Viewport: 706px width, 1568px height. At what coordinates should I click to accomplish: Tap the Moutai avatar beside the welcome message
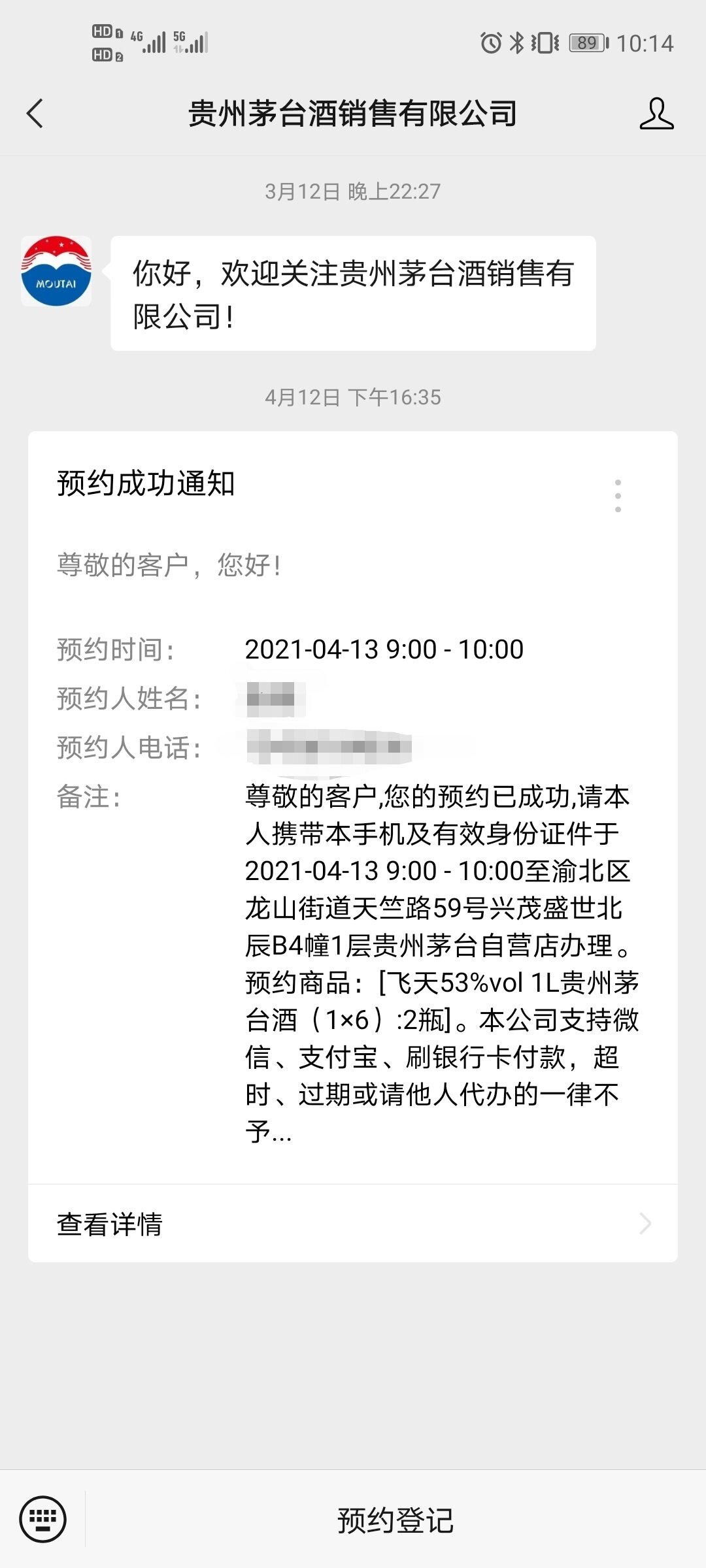coord(56,271)
